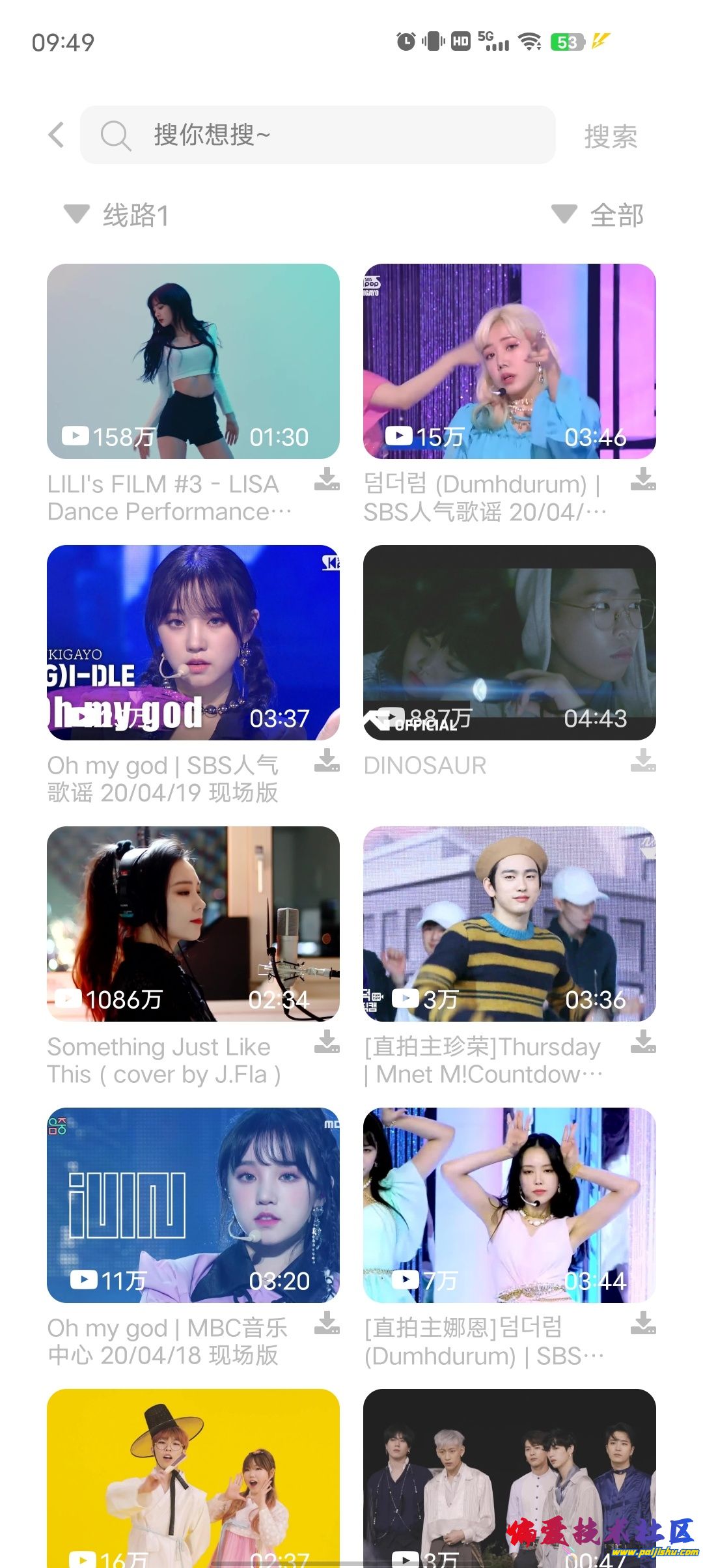The image size is (703, 1568).
Task: Download Something Just Like This cover
Action: click(327, 1042)
